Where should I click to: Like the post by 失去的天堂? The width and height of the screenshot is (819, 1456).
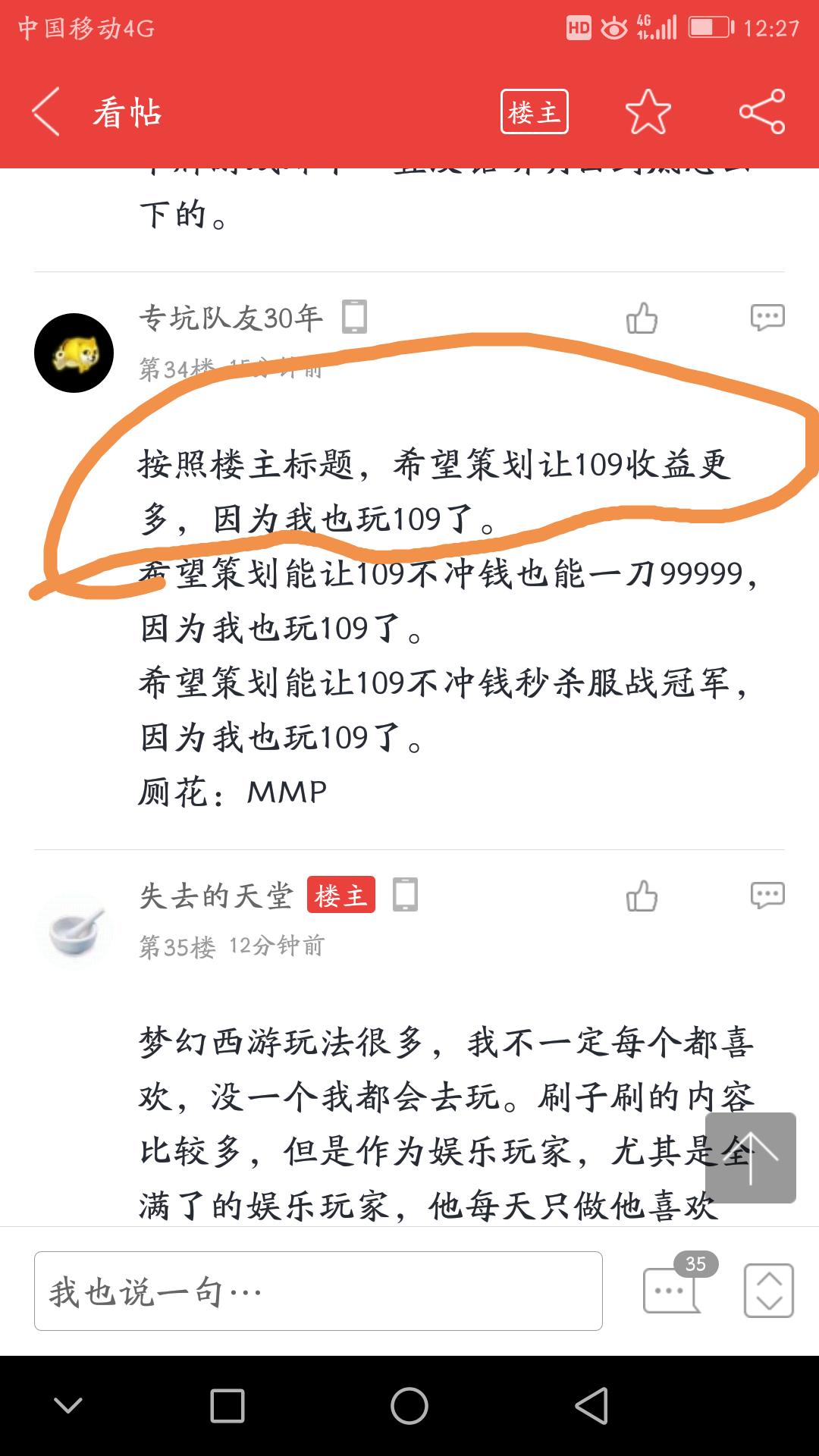coord(642,896)
